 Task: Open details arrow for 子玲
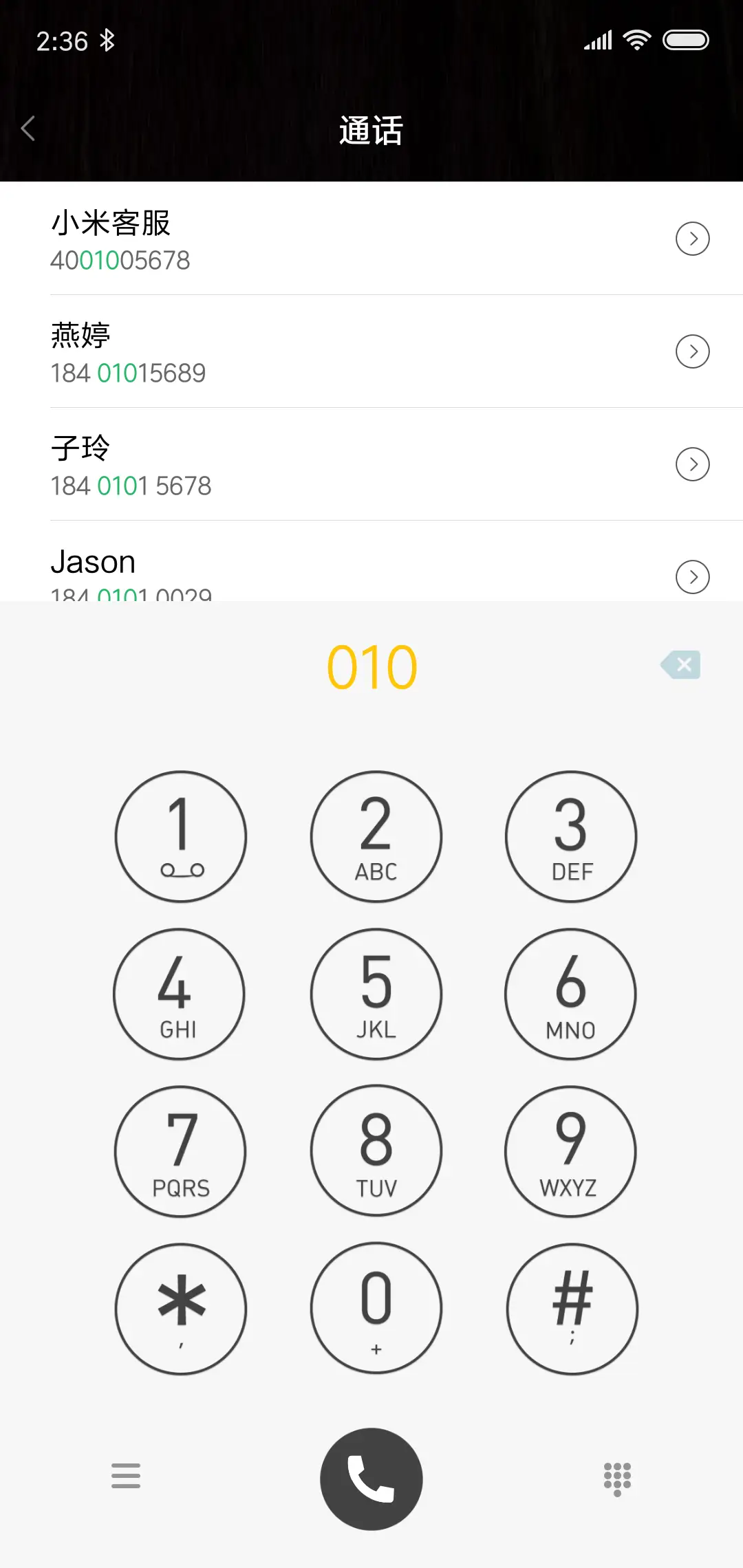tap(692, 464)
